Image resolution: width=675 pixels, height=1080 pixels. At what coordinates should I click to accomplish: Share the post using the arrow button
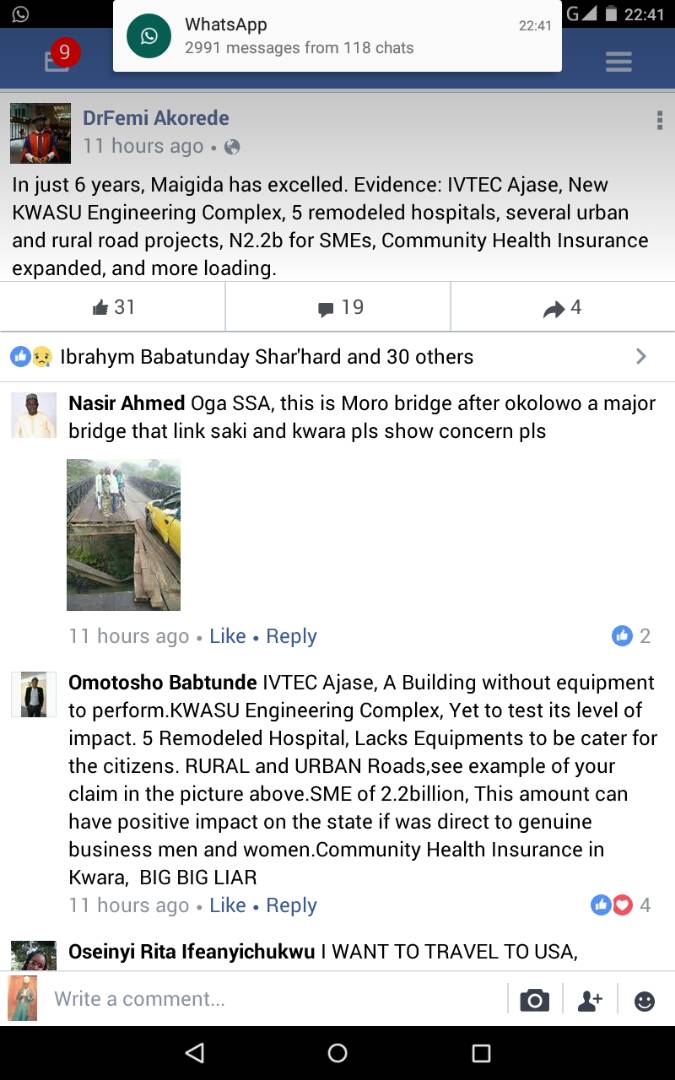(x=562, y=308)
